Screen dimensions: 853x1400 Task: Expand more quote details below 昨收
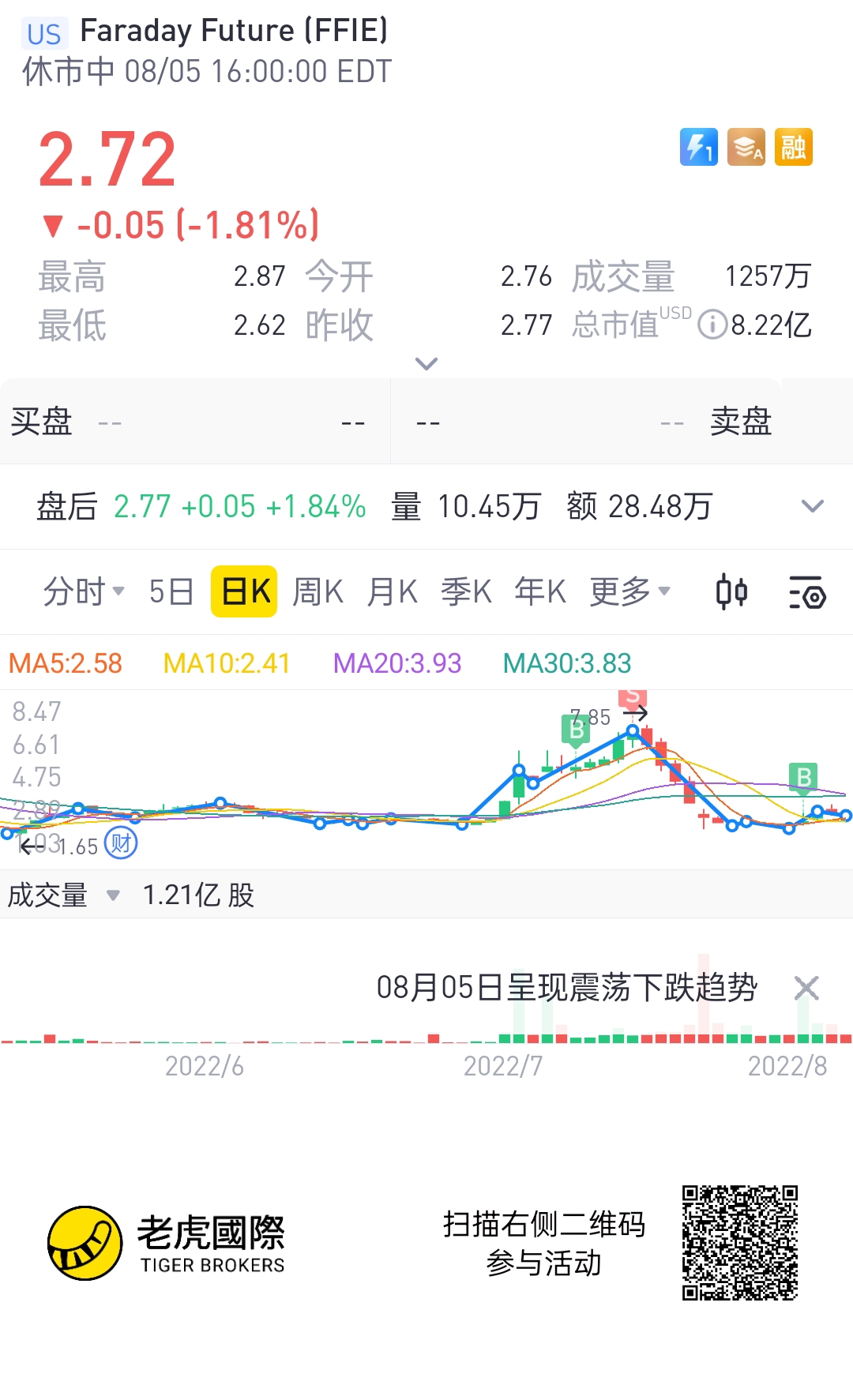426,364
